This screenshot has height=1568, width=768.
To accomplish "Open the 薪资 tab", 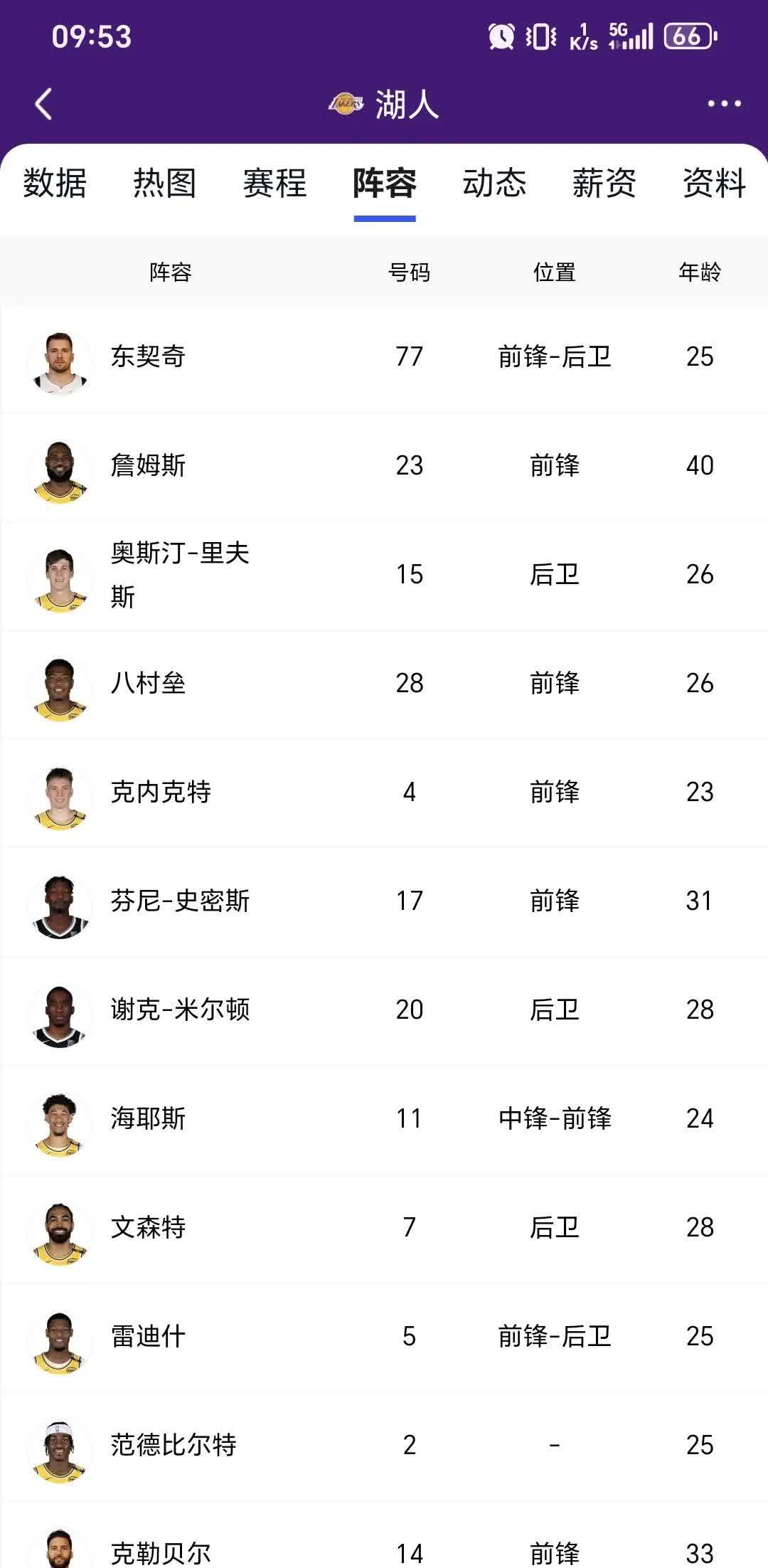I will 604,184.
